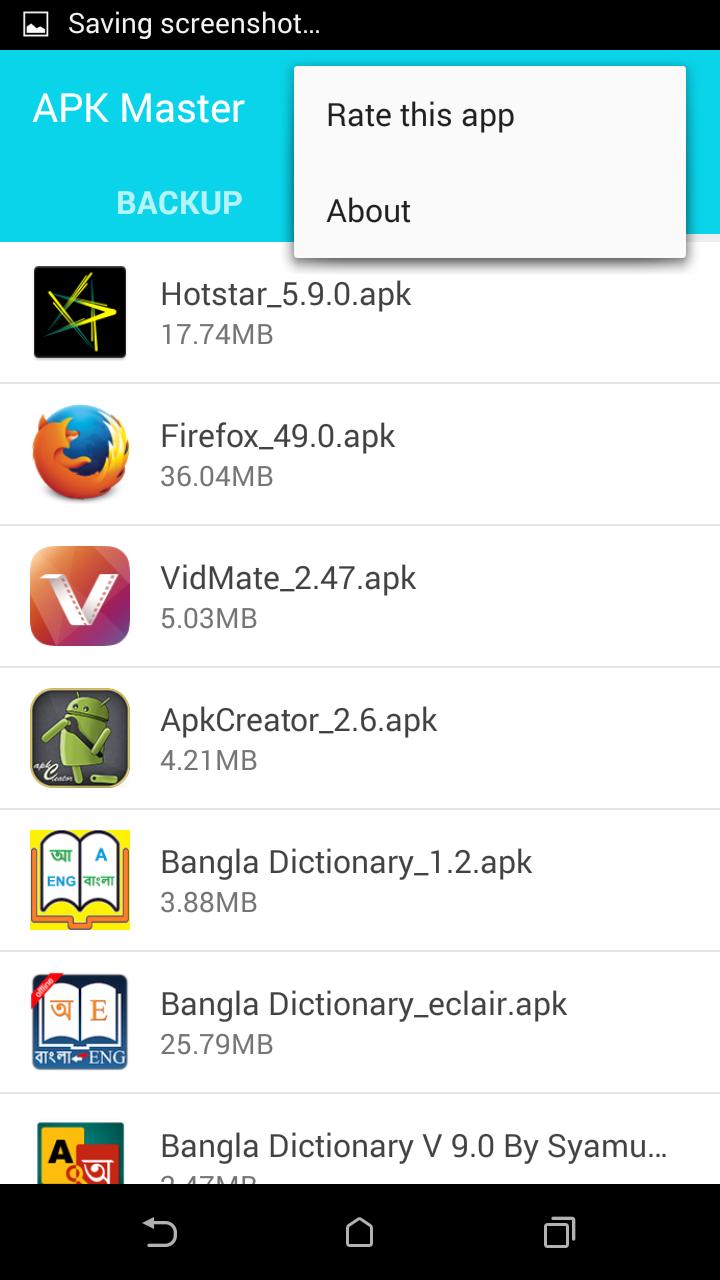The width and height of the screenshot is (720, 1280).
Task: Select Bangla Dictionary_1.2.apk file
Action: [x=360, y=880]
